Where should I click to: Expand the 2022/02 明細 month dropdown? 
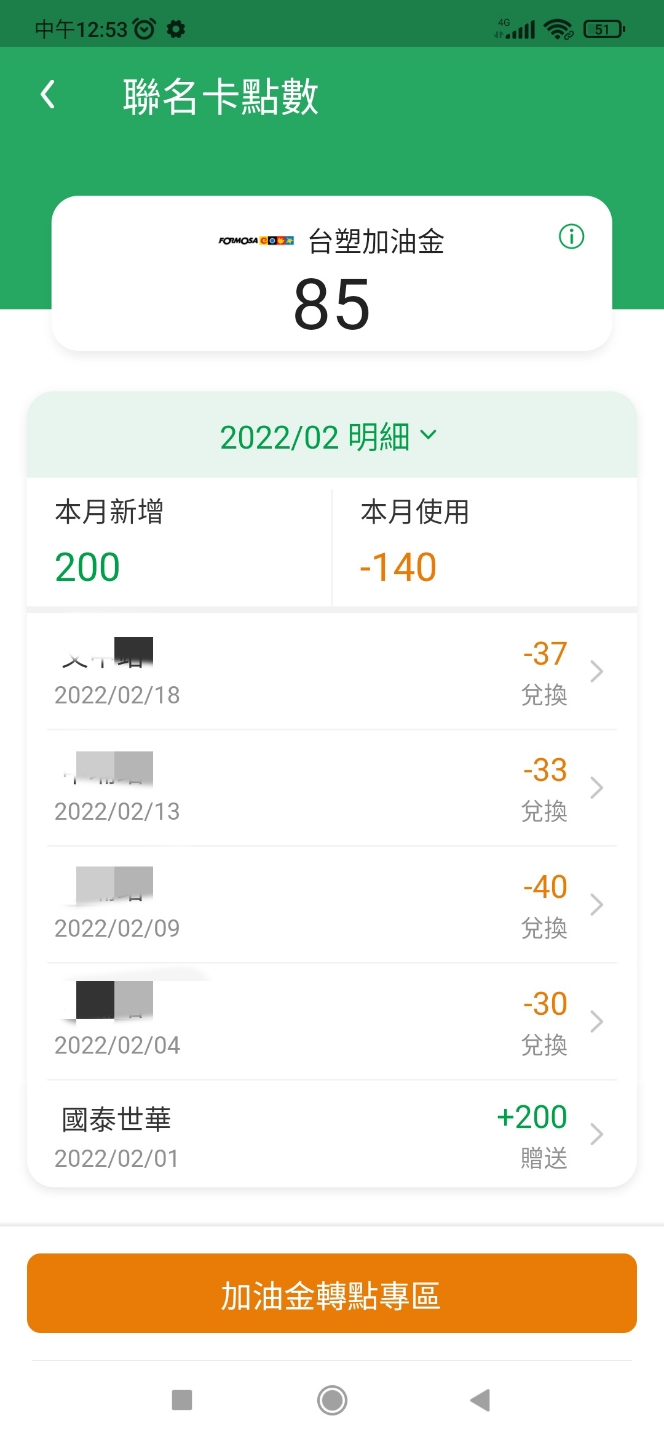tap(330, 437)
